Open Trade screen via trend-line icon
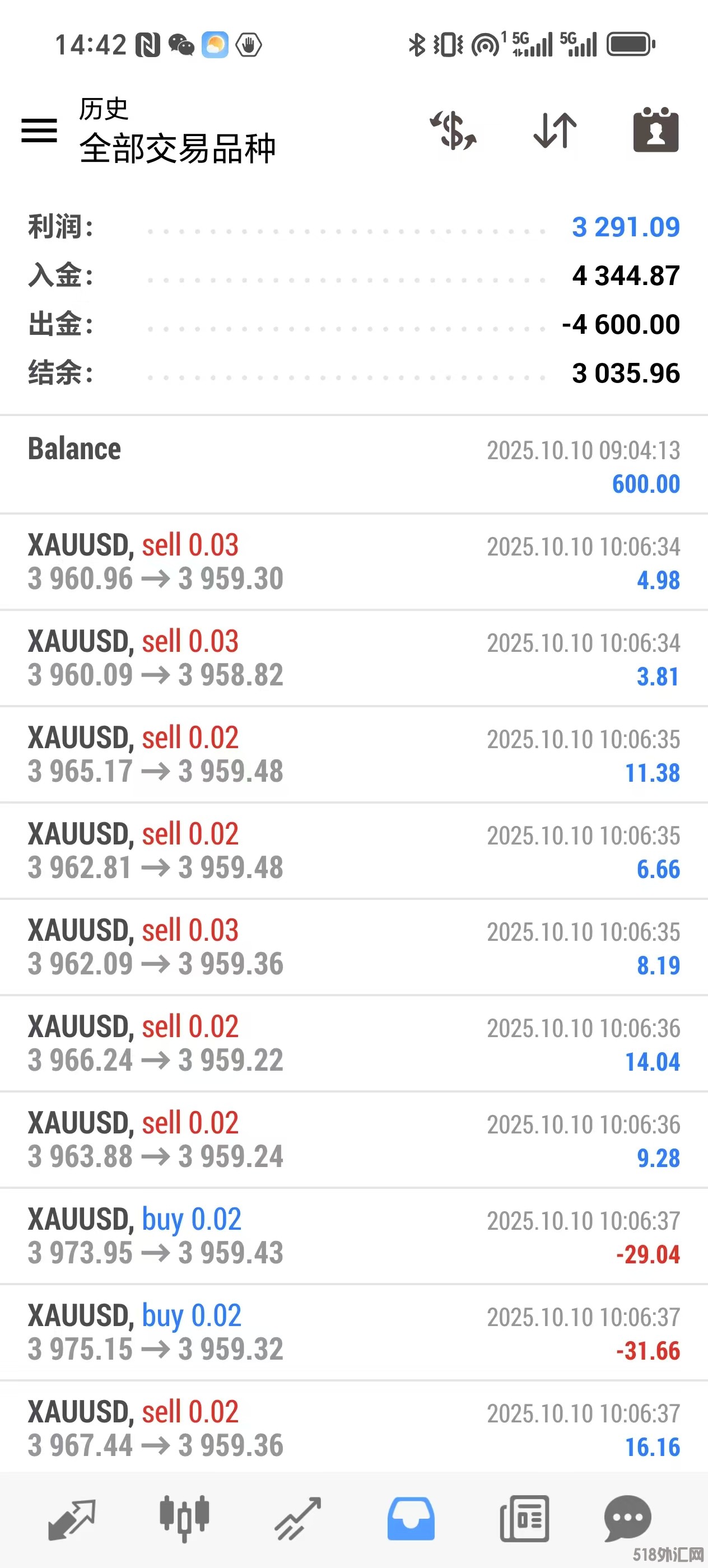708x1568 pixels. coord(297,1518)
